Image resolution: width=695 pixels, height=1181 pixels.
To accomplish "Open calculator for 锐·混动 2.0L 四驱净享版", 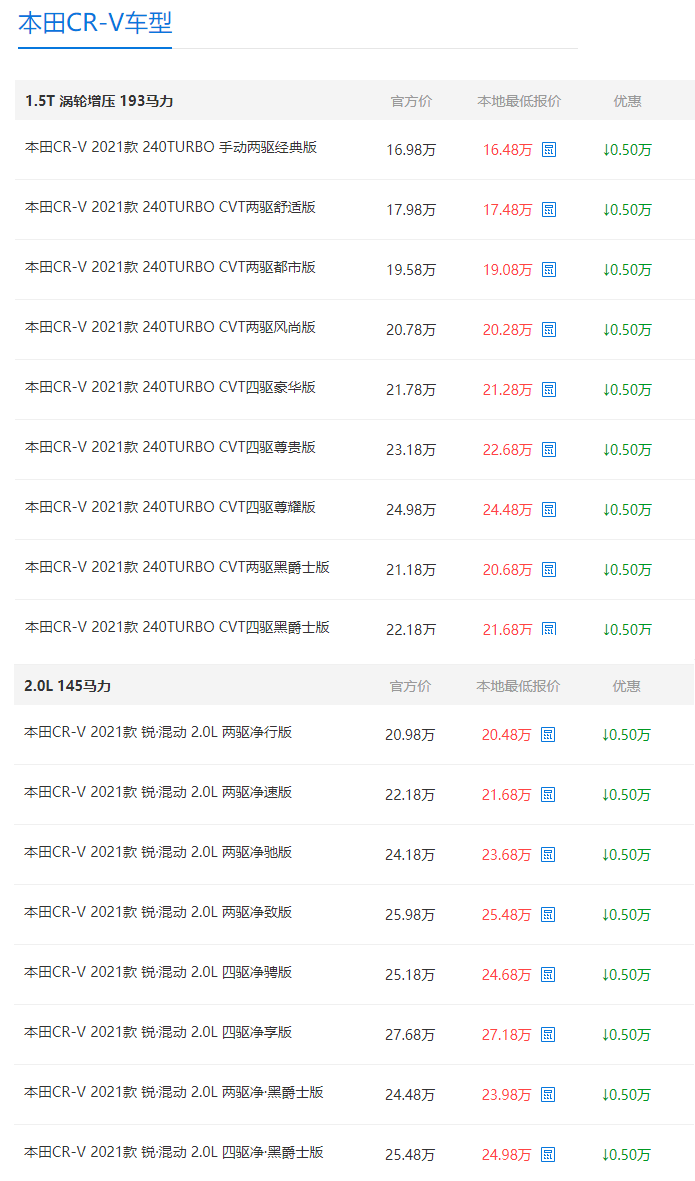I will pos(548,1035).
